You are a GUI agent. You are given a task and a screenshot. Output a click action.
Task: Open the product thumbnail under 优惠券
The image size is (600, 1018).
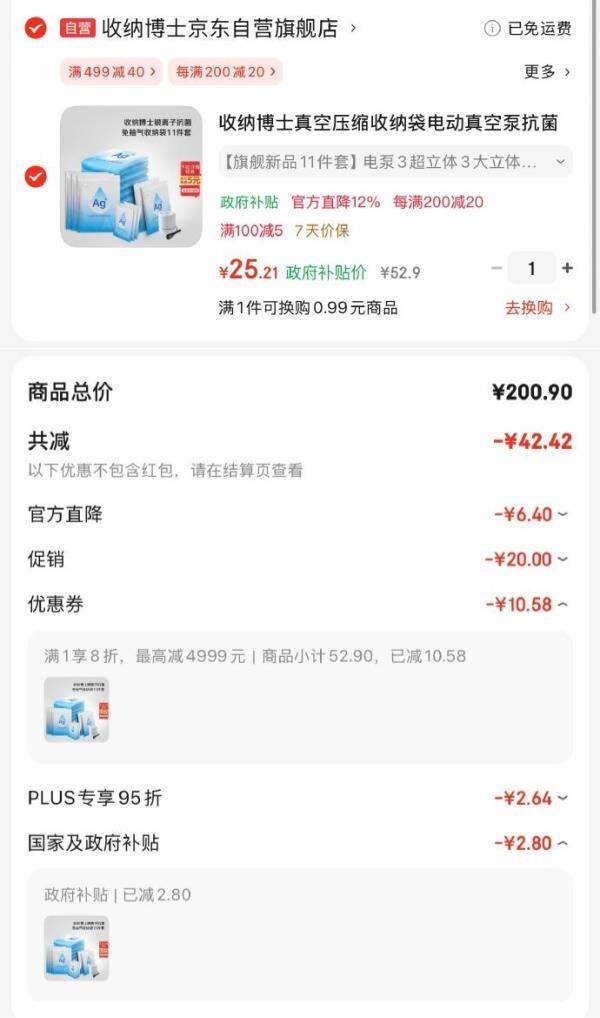[76, 709]
